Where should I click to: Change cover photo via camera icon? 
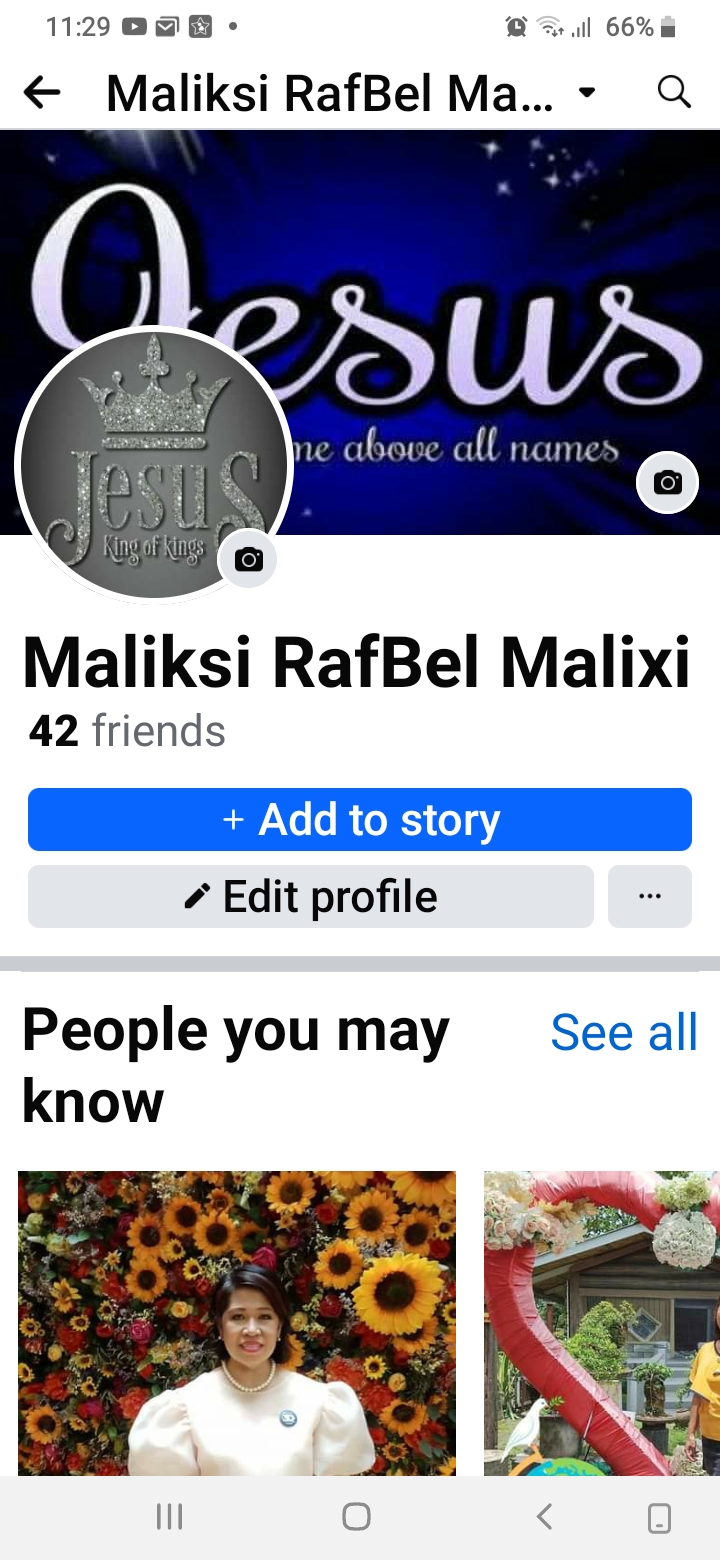pos(667,483)
